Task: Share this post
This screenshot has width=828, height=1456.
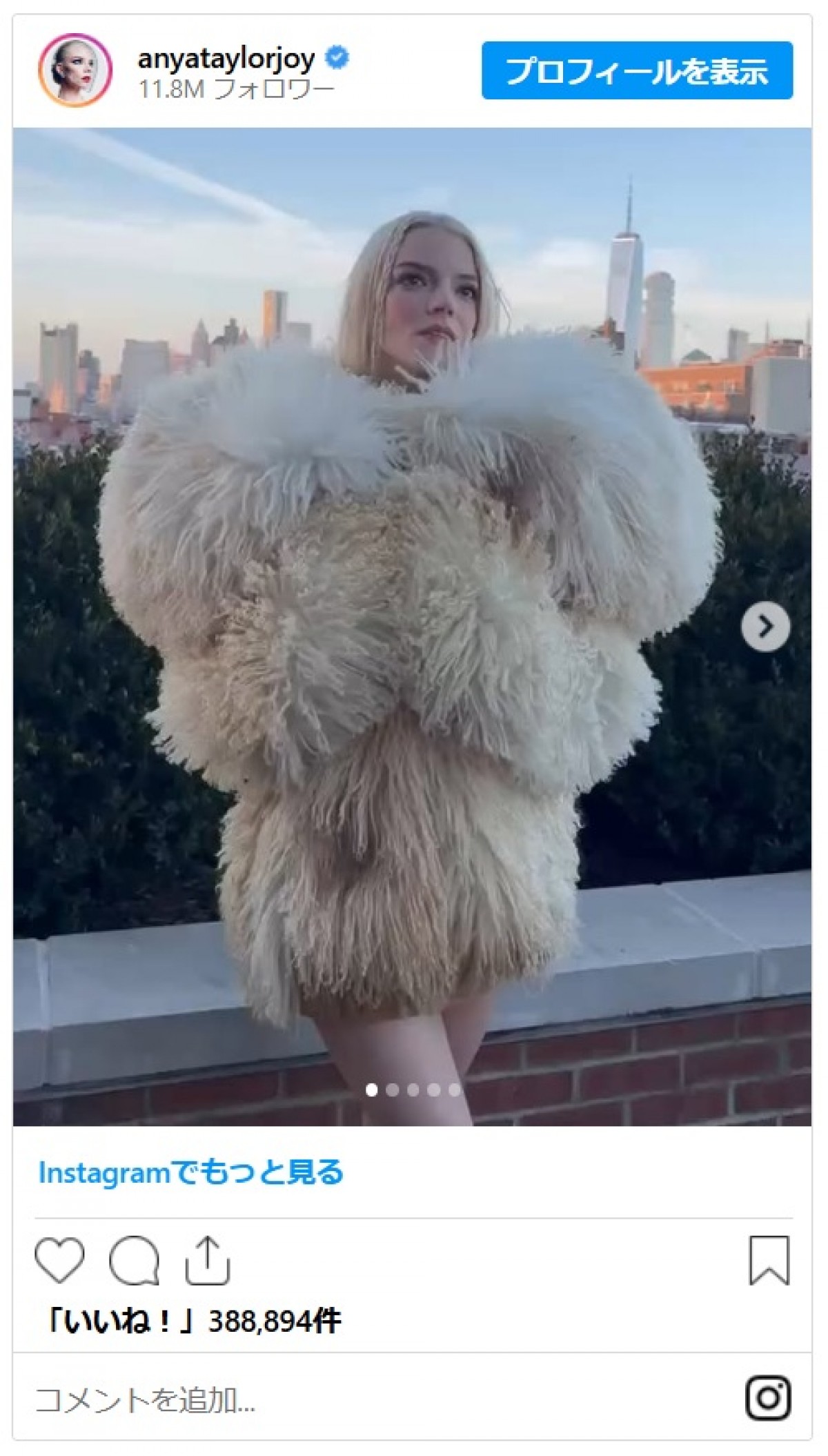Action: pyautogui.click(x=207, y=1260)
